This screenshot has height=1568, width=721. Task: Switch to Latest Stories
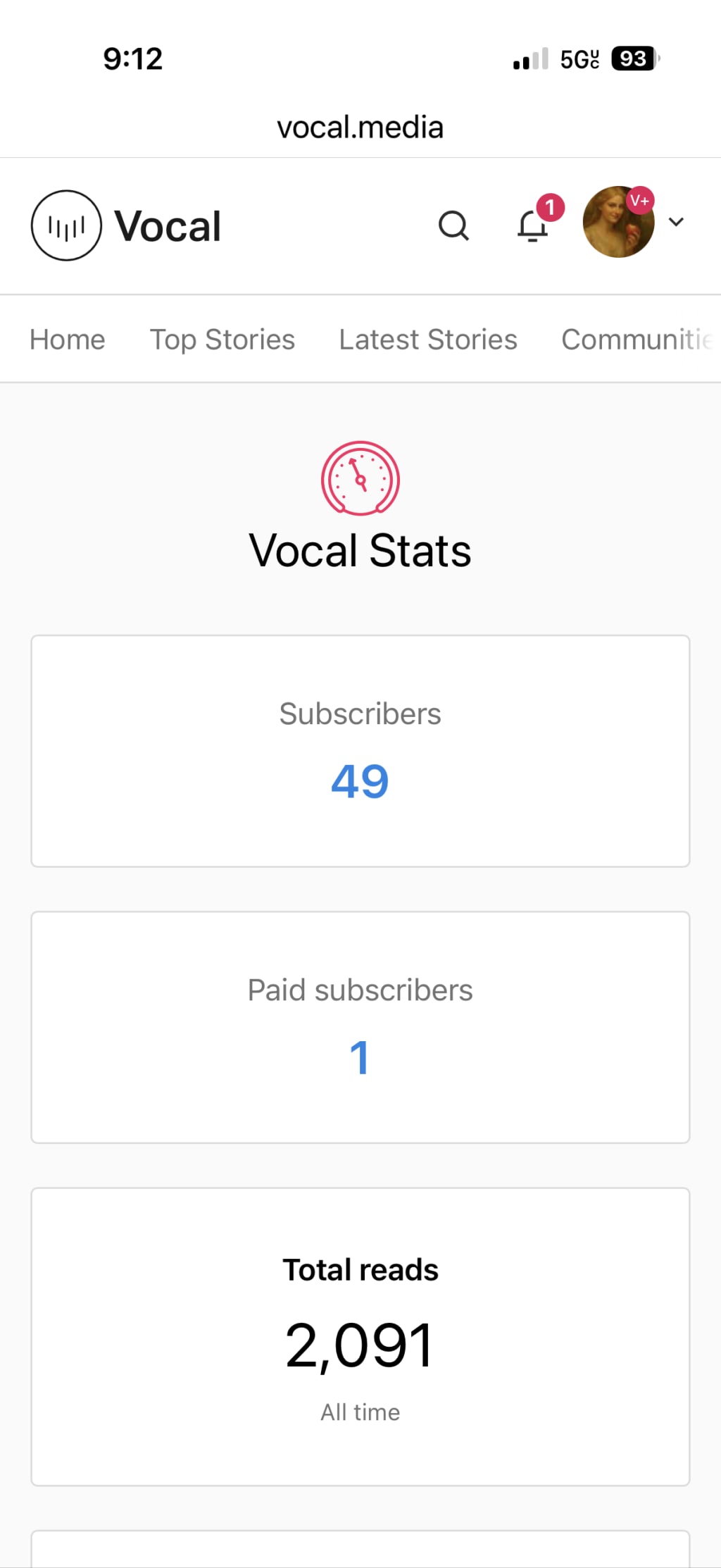(428, 340)
